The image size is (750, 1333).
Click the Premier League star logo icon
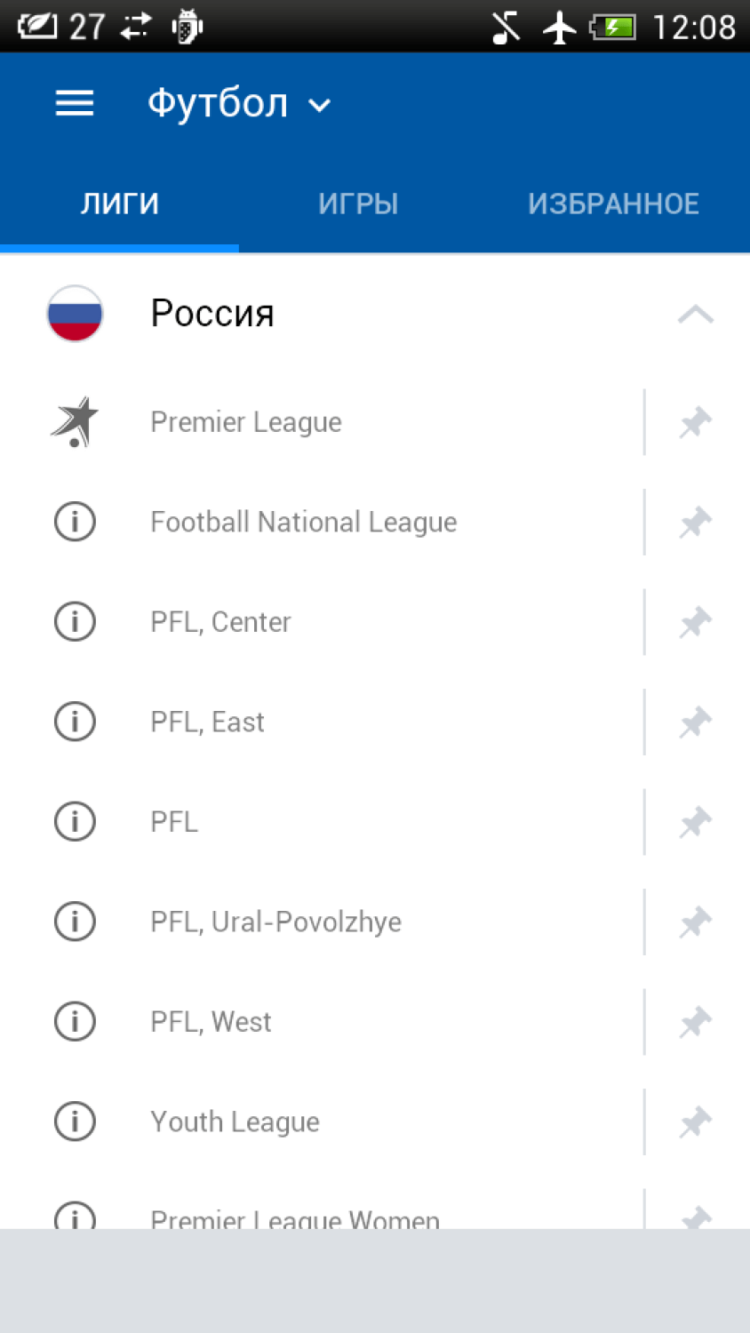point(74,421)
